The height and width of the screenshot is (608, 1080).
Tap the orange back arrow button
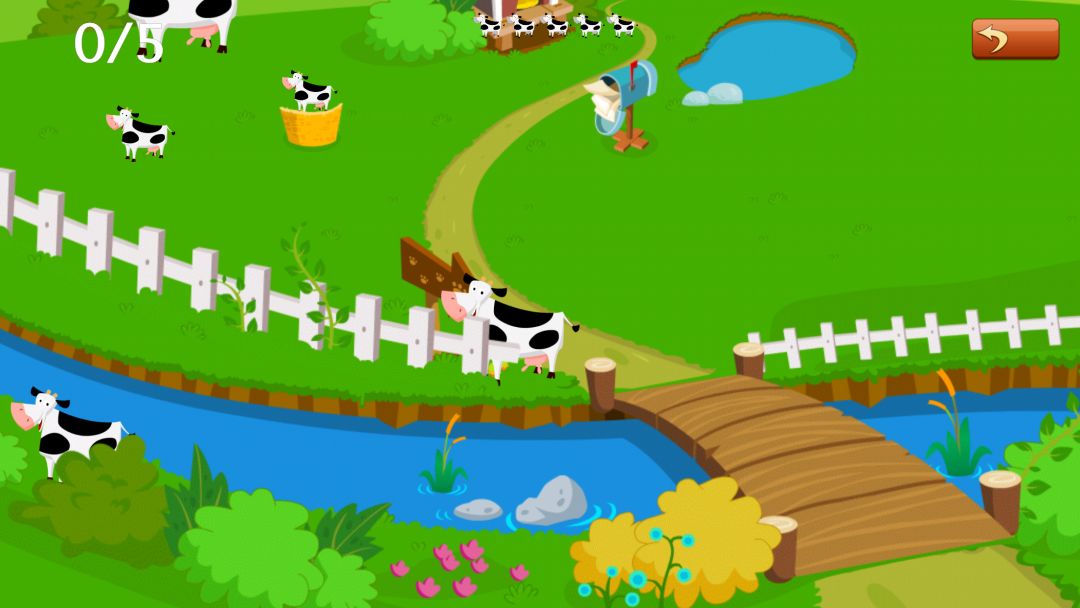click(x=1014, y=39)
